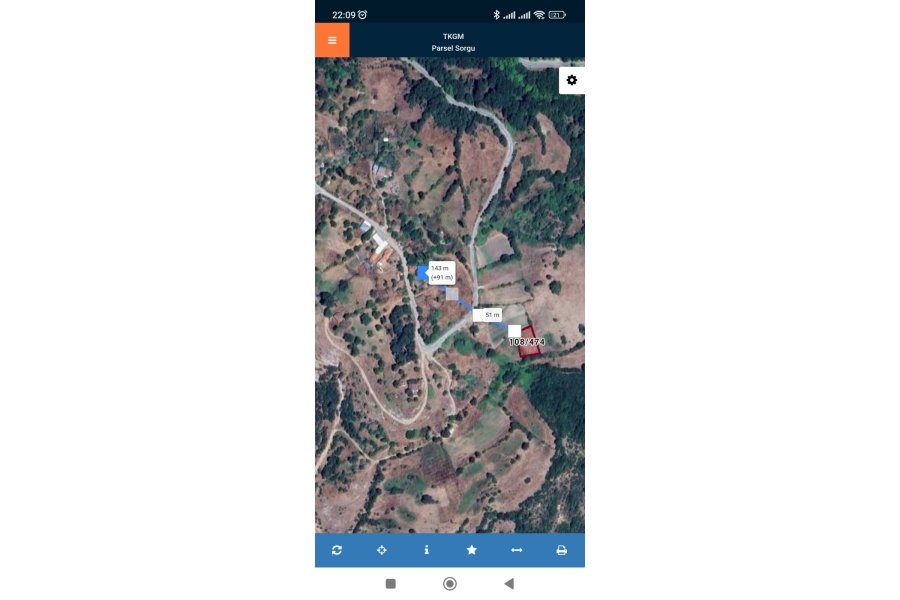Image resolution: width=900 pixels, height=600 pixels.
Task: Print the map view
Action: [x=562, y=550]
